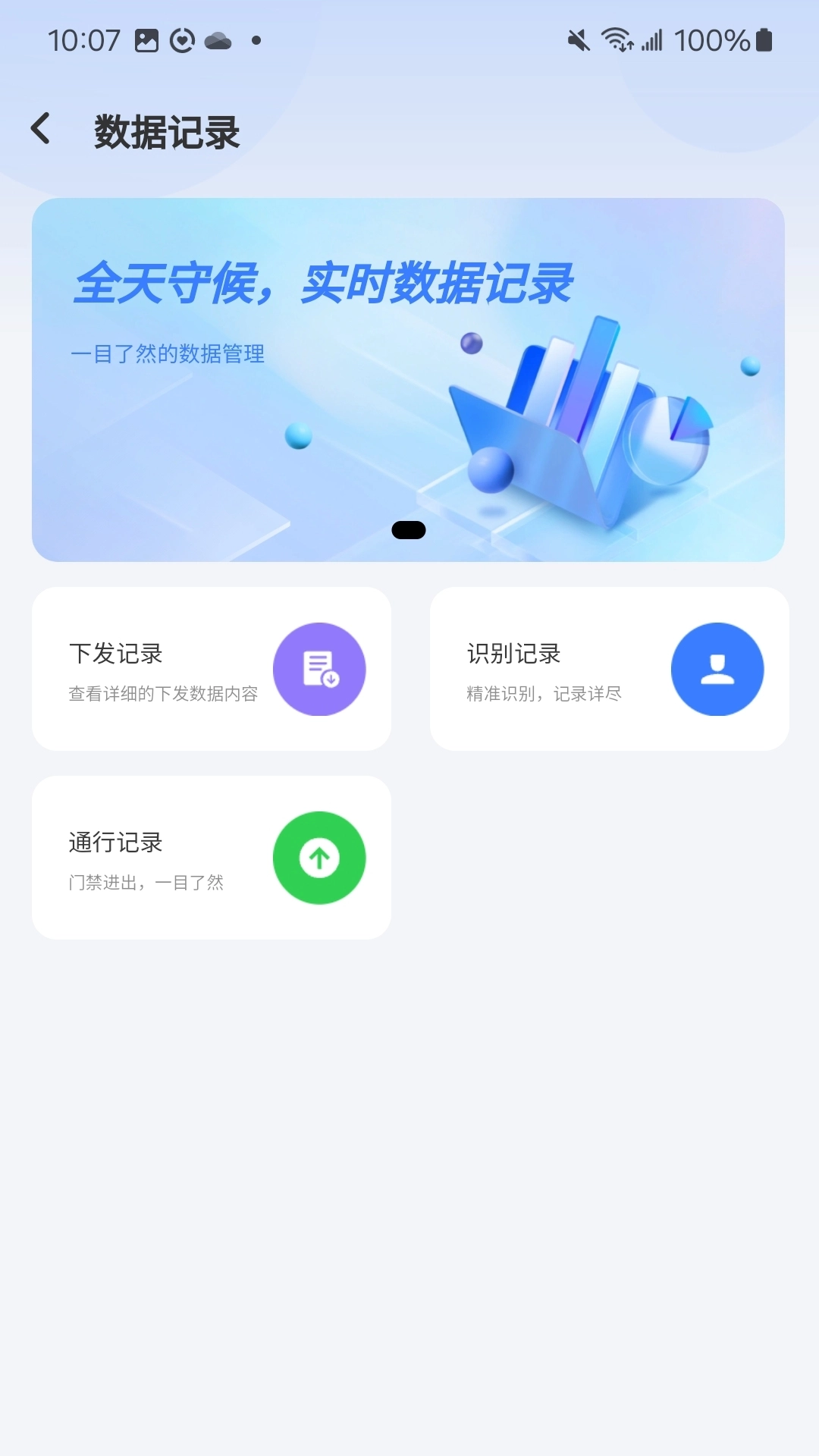819x1456 pixels.
Task: Tap the blue person icon for 识别记录
Action: tap(718, 669)
